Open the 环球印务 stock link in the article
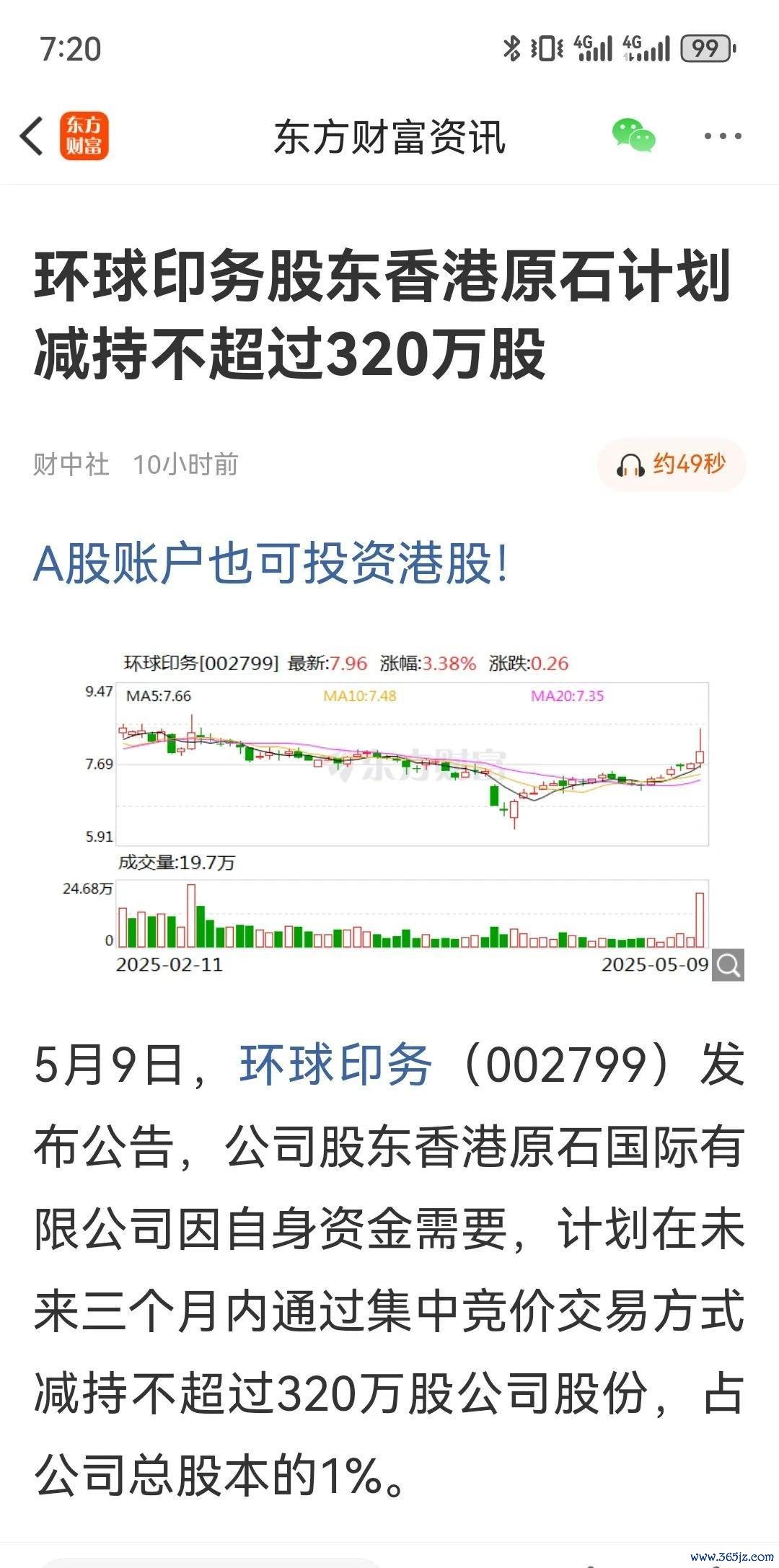Screen dimensions: 779x1568 click(336, 1064)
